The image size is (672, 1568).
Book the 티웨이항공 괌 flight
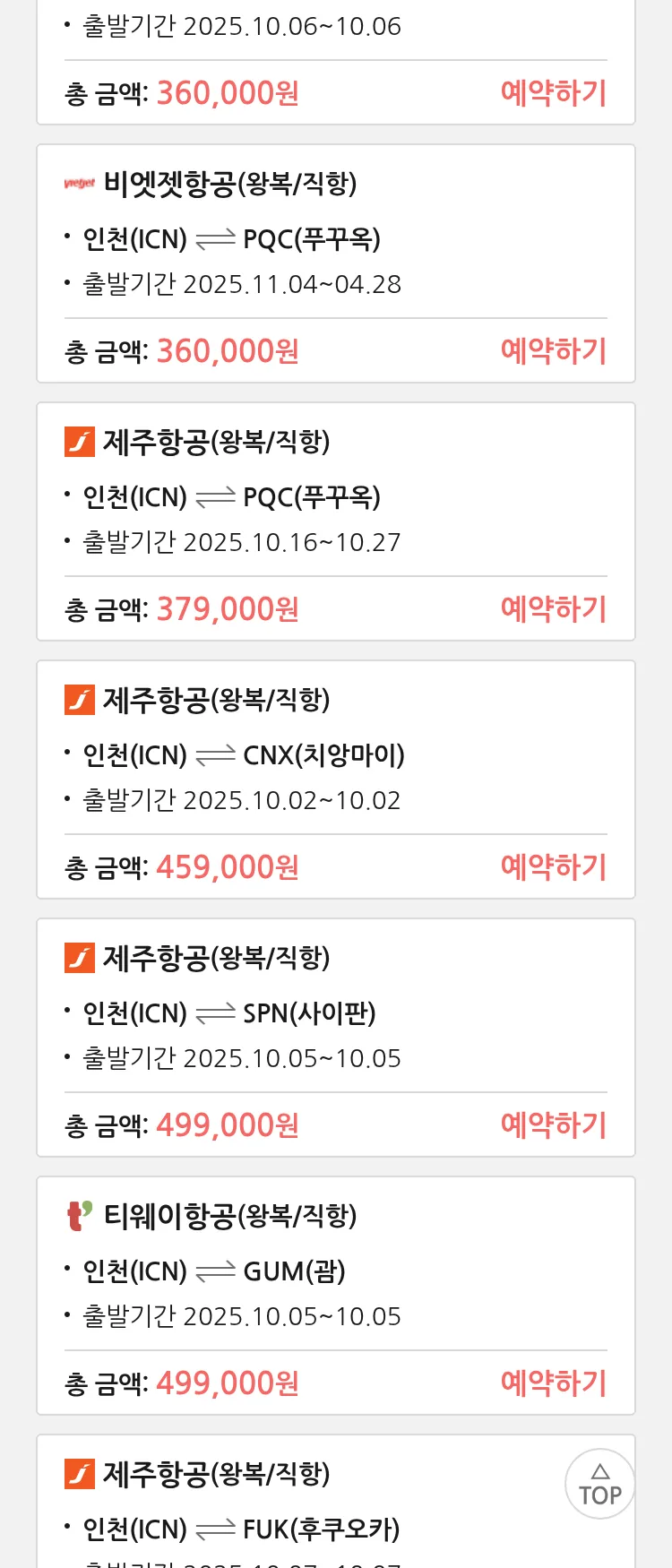point(553,1383)
